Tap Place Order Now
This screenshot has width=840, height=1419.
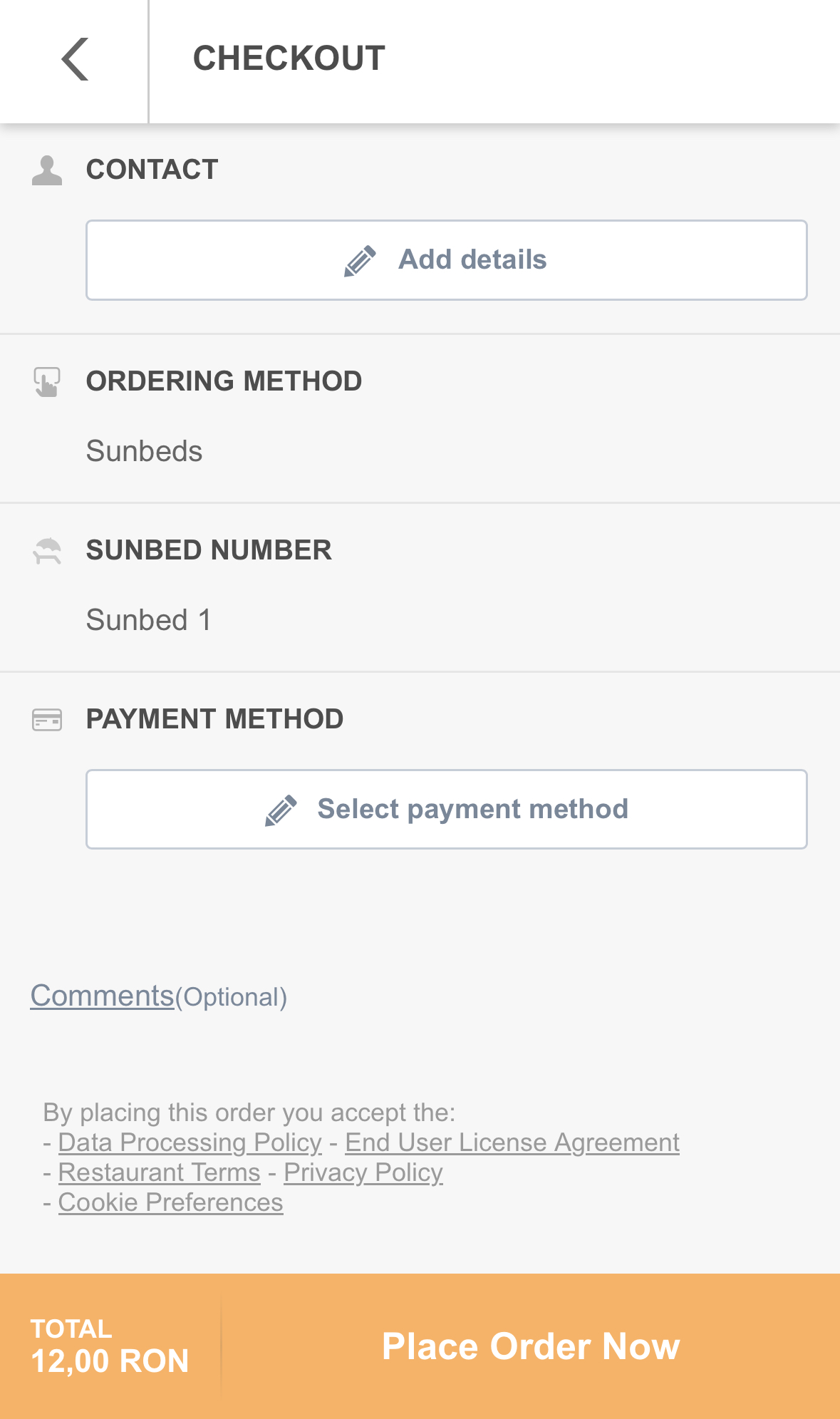[x=531, y=1346]
